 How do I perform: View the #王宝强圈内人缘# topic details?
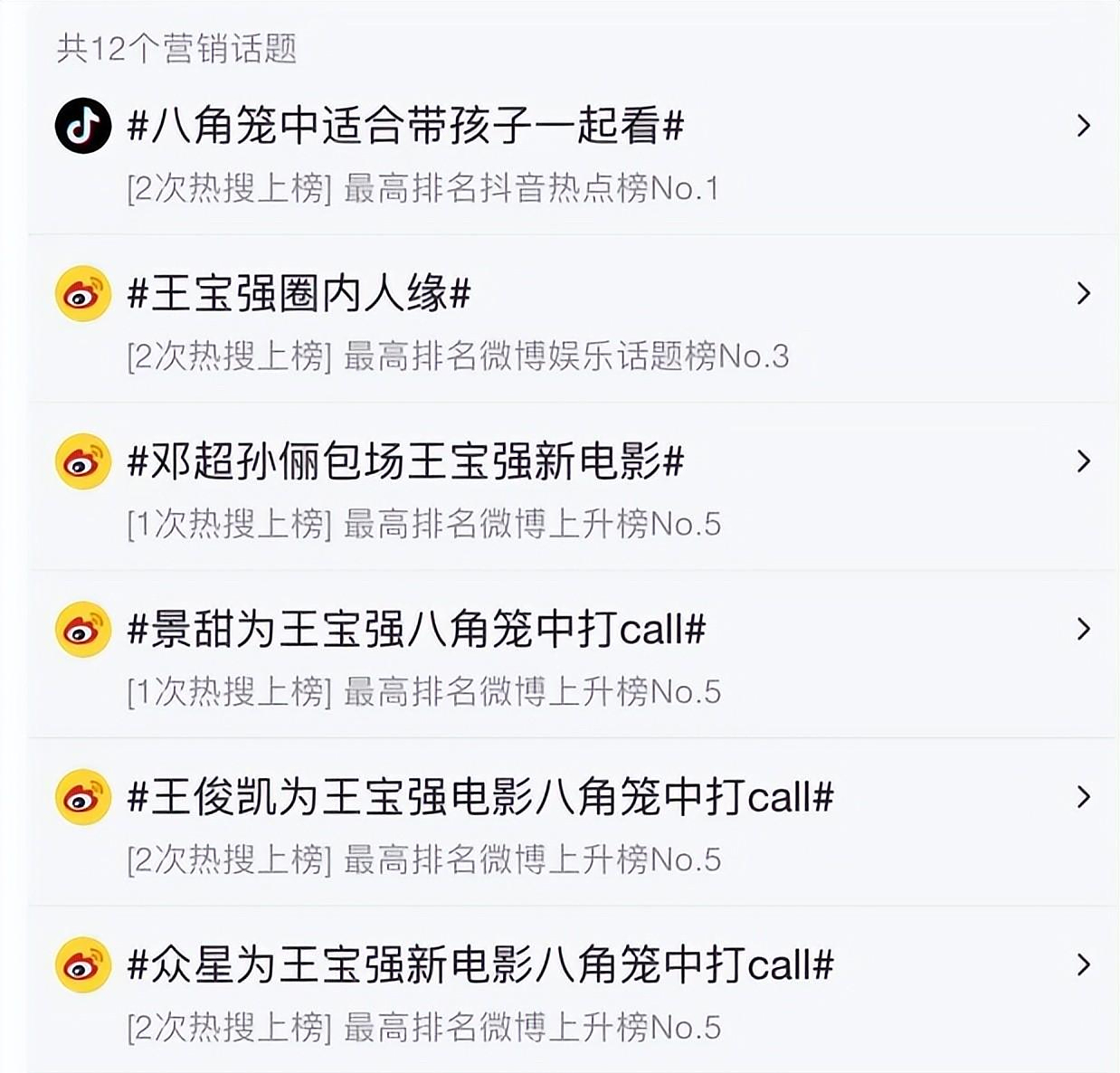pyautogui.click(x=299, y=294)
